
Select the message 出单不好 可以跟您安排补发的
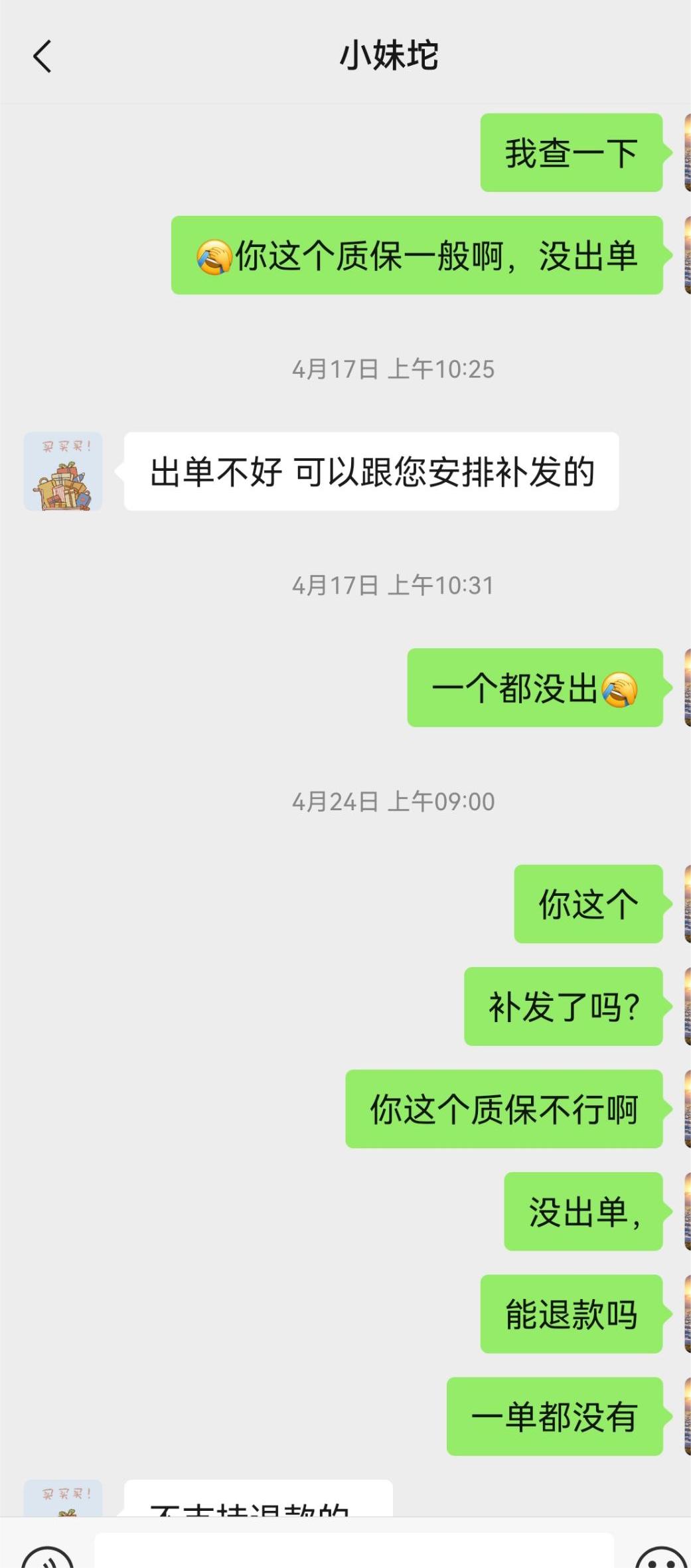[x=372, y=472]
